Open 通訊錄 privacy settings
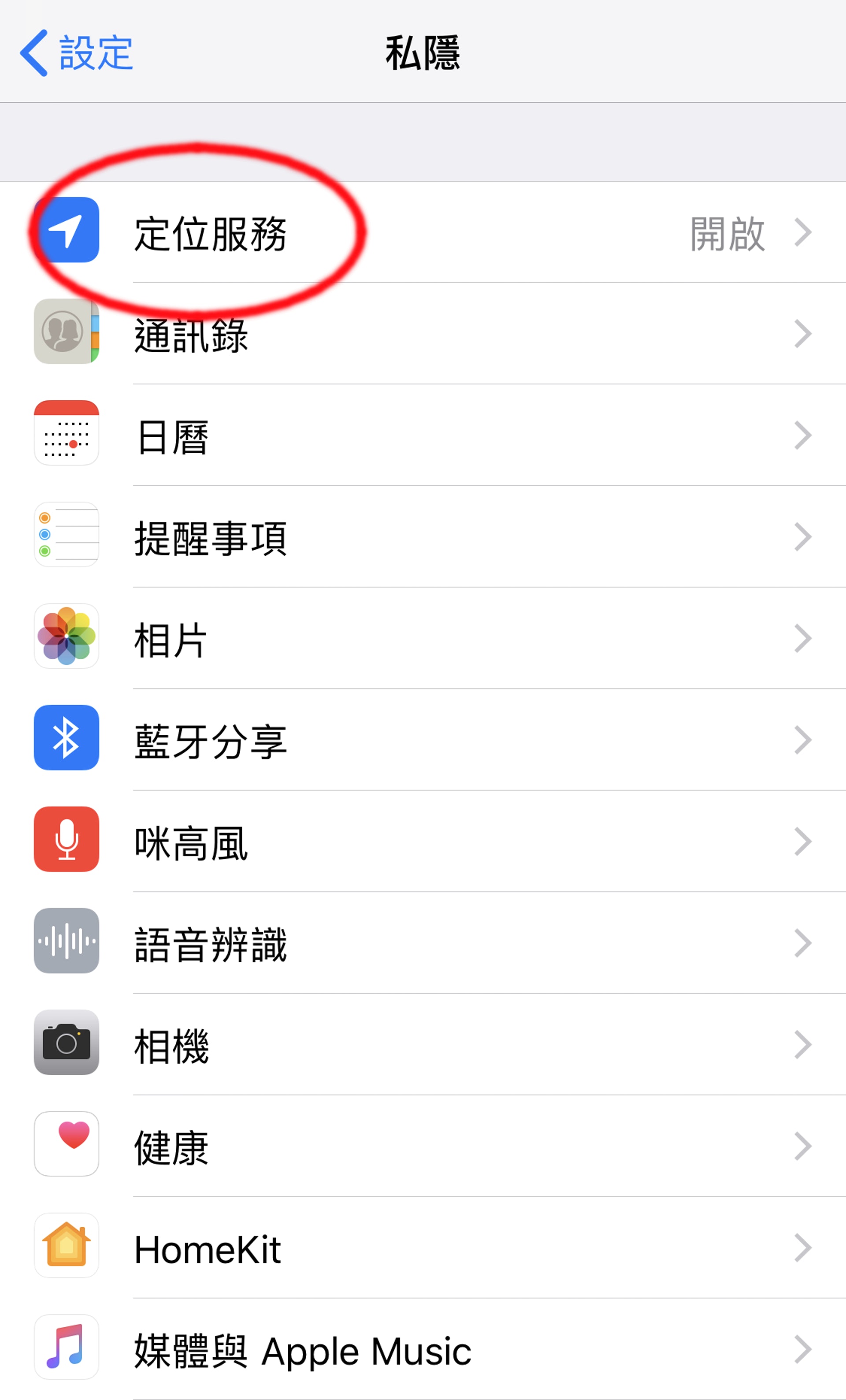This screenshot has height=1400, width=846. coord(423,334)
